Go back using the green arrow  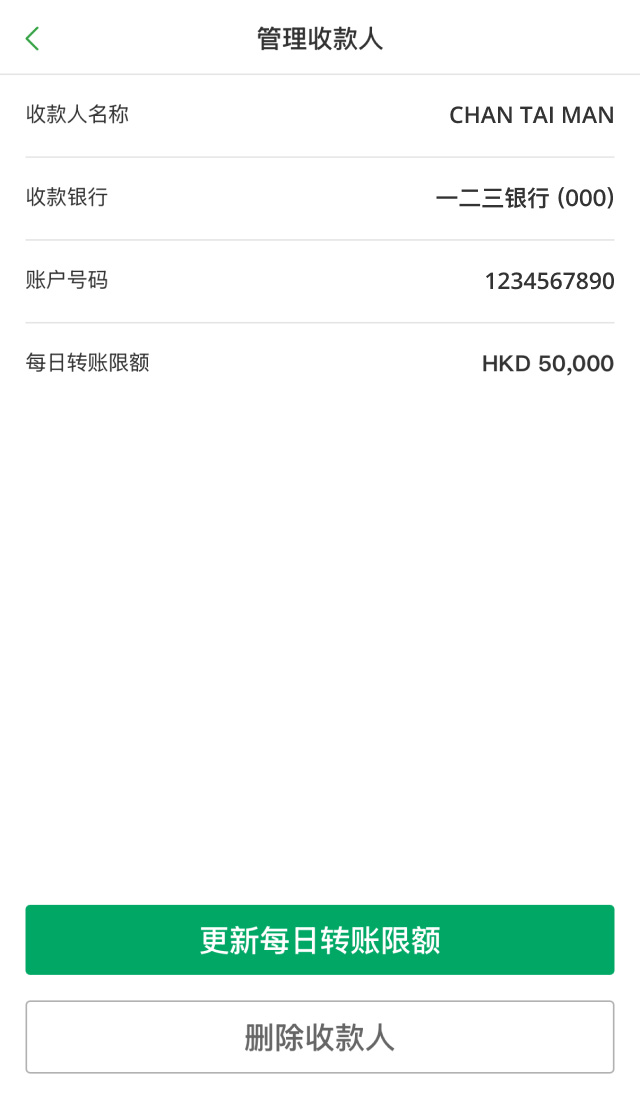click(33, 39)
